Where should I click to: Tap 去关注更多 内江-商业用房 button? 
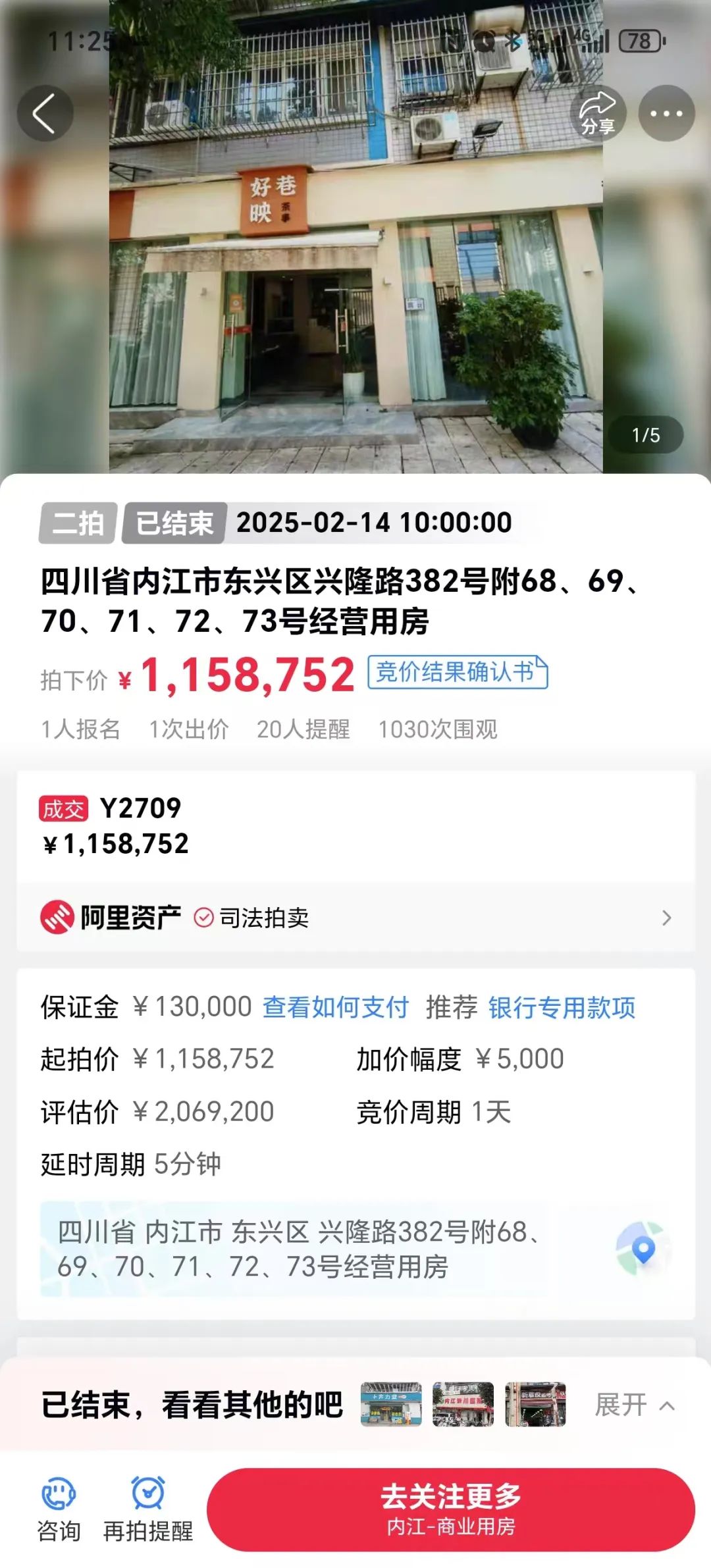451,1509
